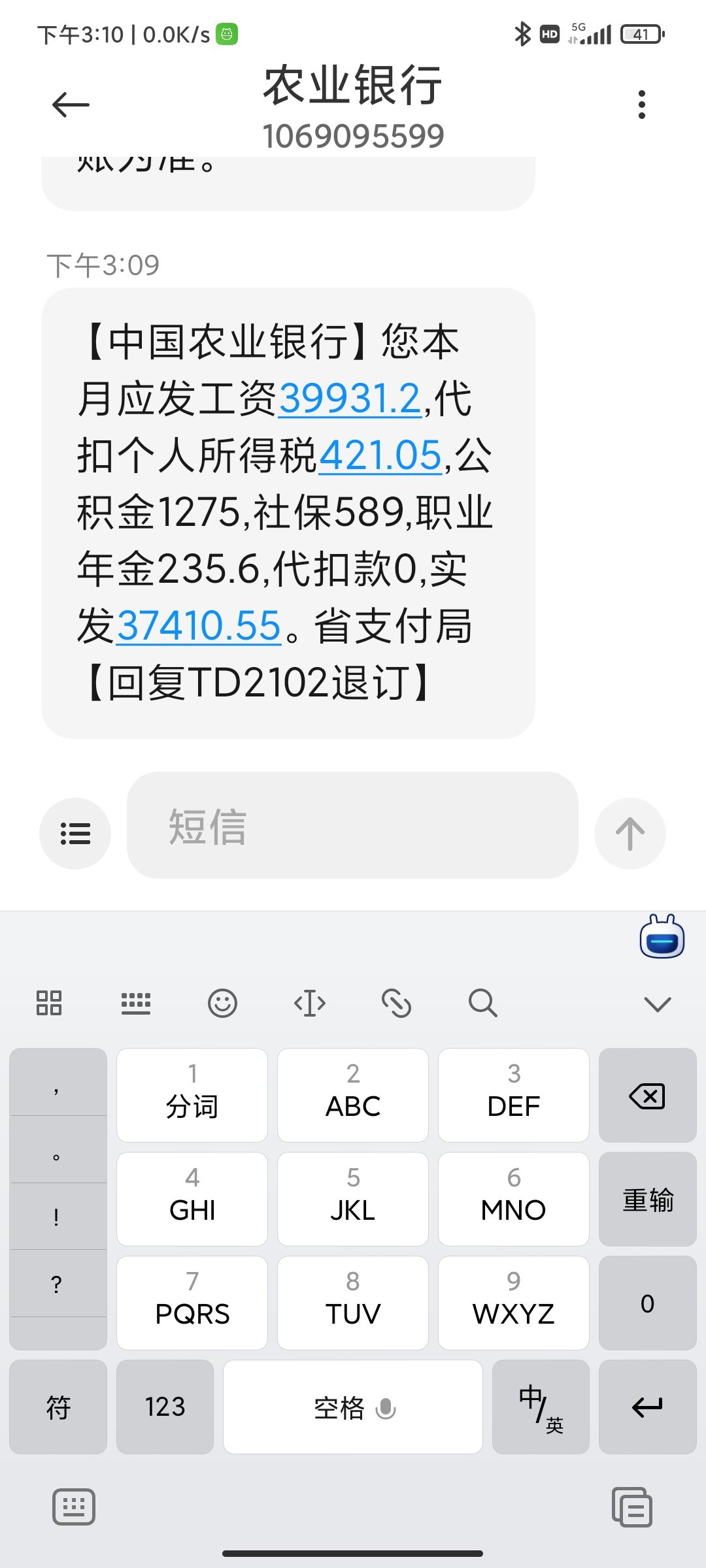
Task: Tap the 5 JKL key
Action: pyautogui.click(x=353, y=1200)
